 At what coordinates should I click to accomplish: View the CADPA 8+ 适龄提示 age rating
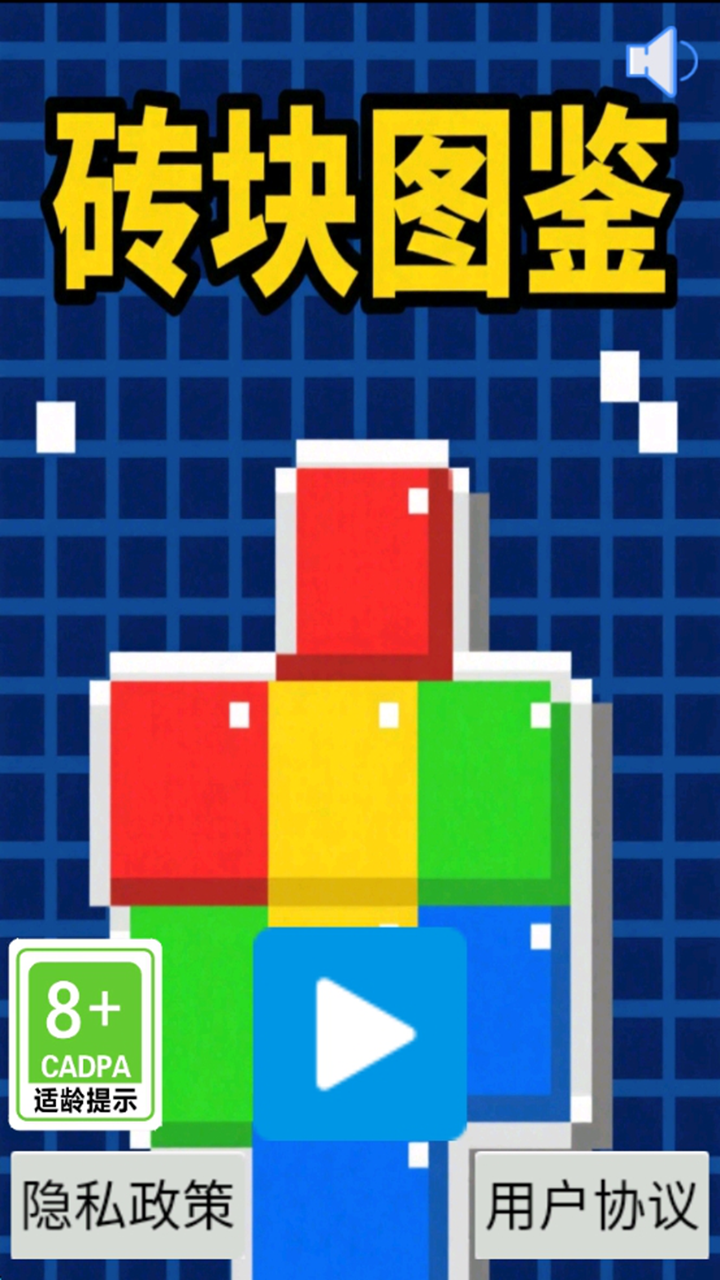pos(86,1035)
